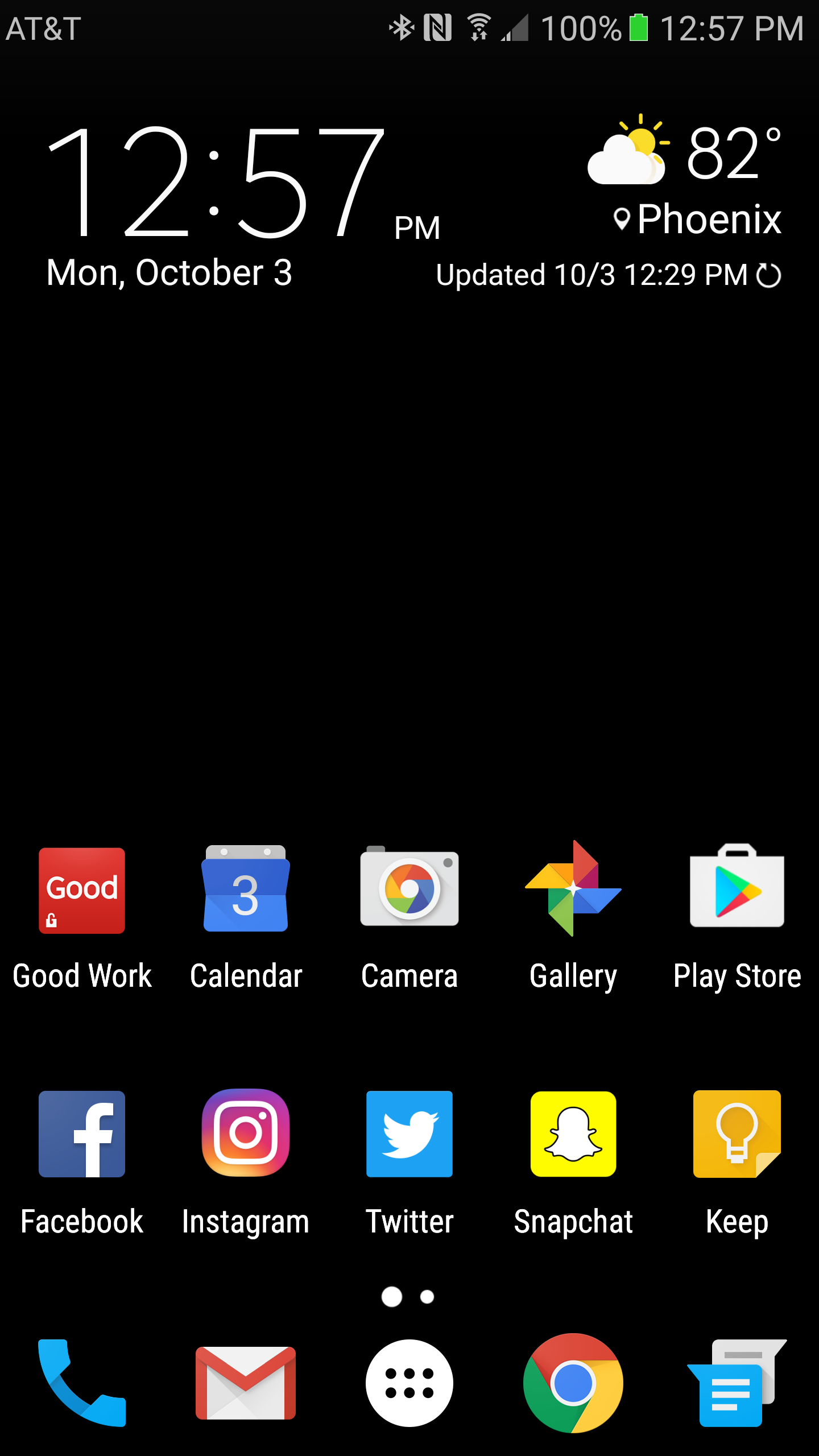The width and height of the screenshot is (819, 1456).
Task: Launch Snapchat
Action: (x=573, y=1134)
